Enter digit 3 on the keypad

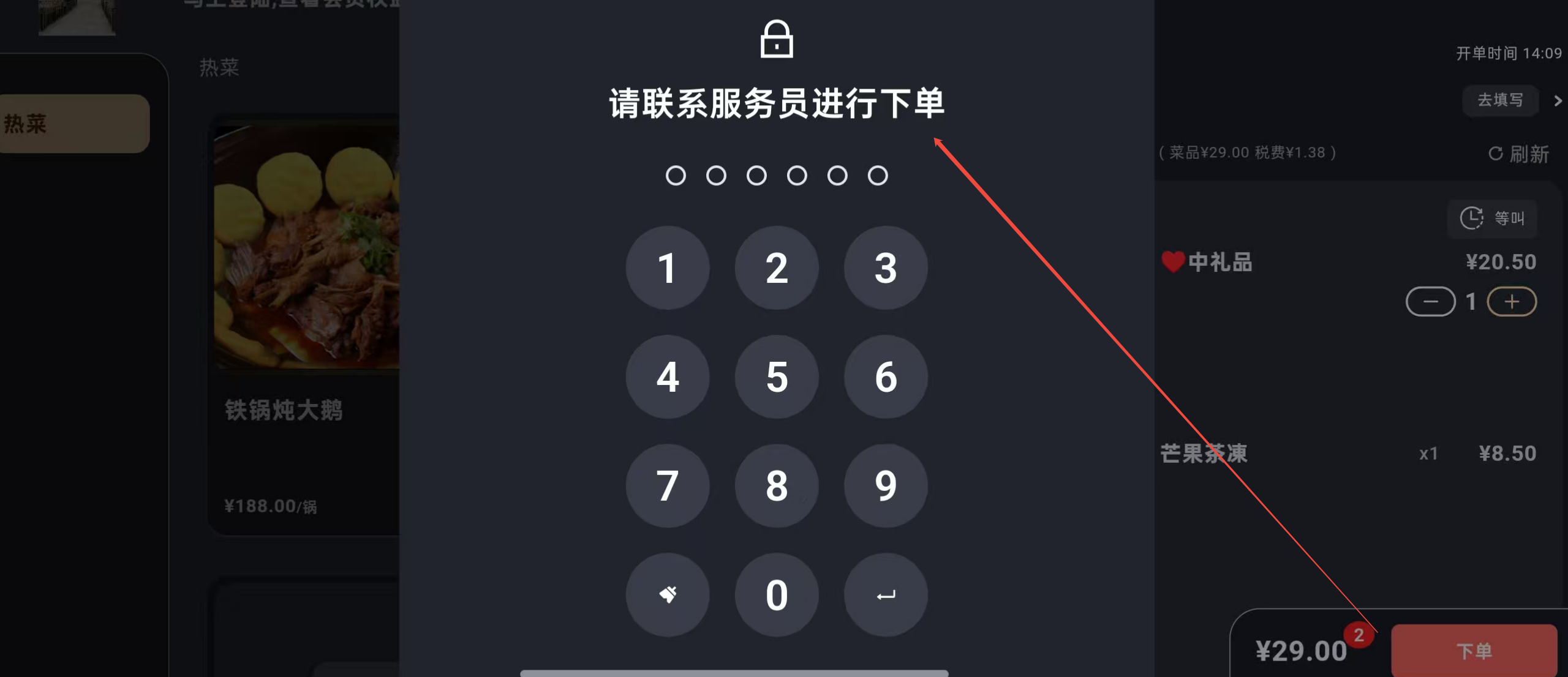tap(885, 267)
